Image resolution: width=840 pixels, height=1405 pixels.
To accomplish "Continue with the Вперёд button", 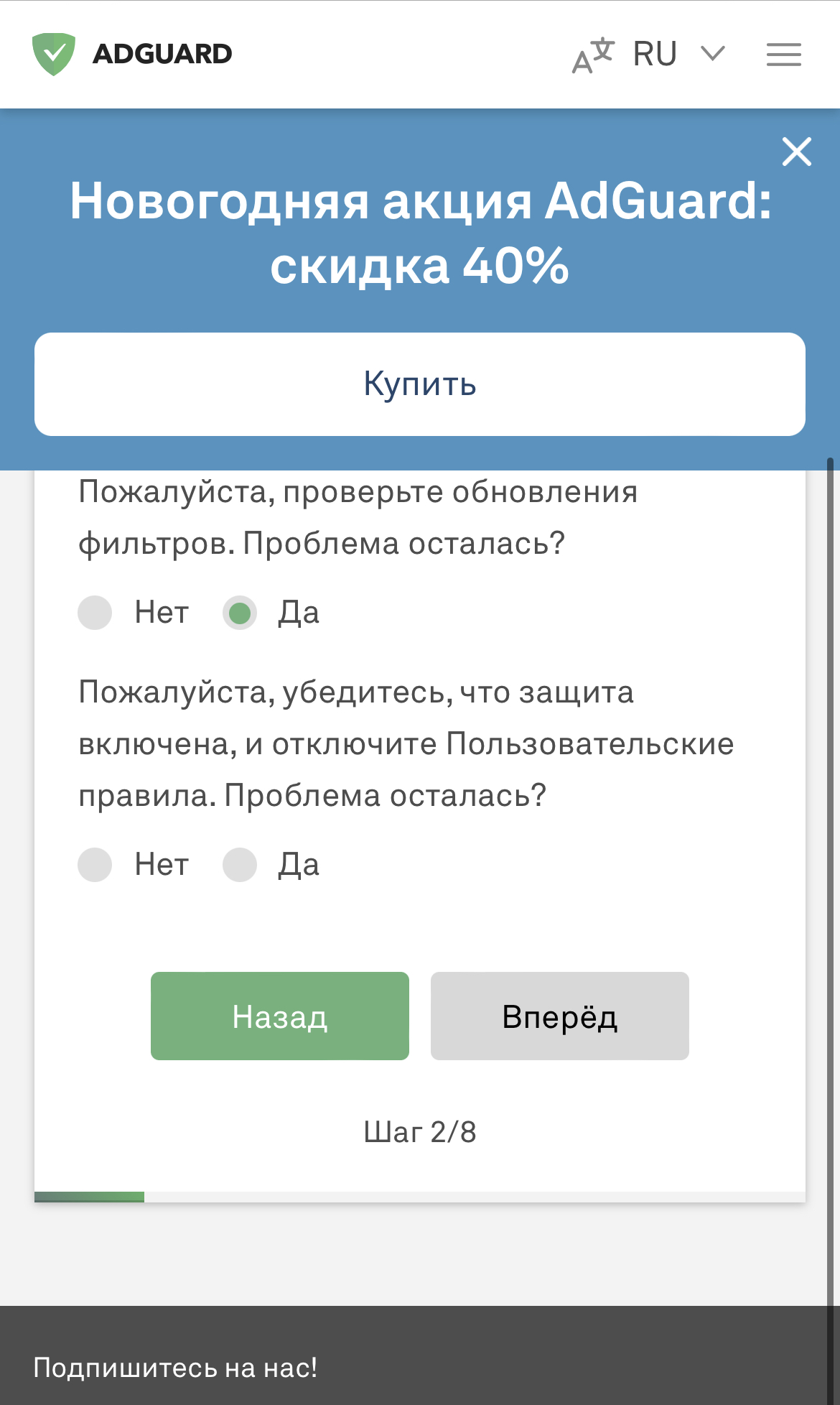I will [x=560, y=1016].
